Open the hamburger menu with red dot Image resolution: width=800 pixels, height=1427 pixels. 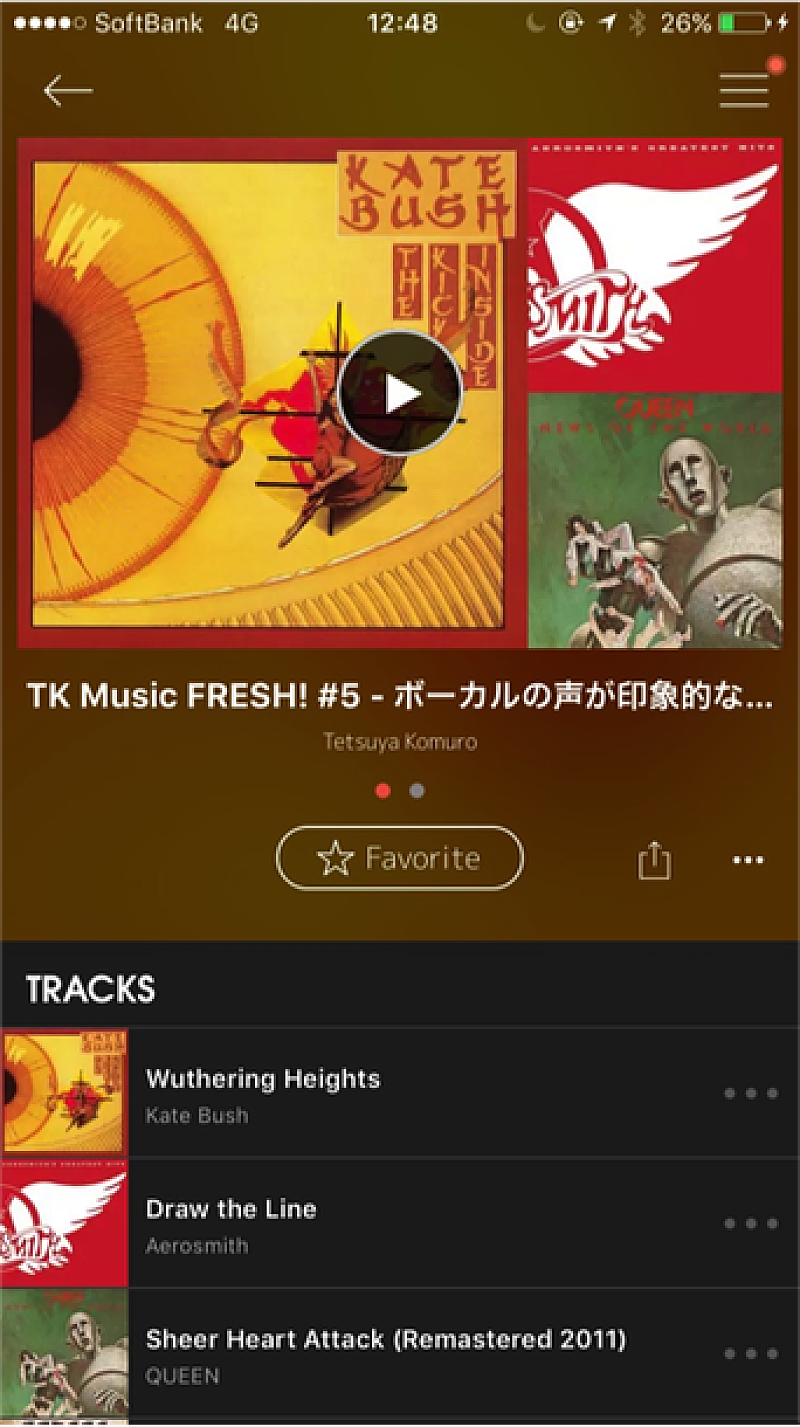pos(745,90)
